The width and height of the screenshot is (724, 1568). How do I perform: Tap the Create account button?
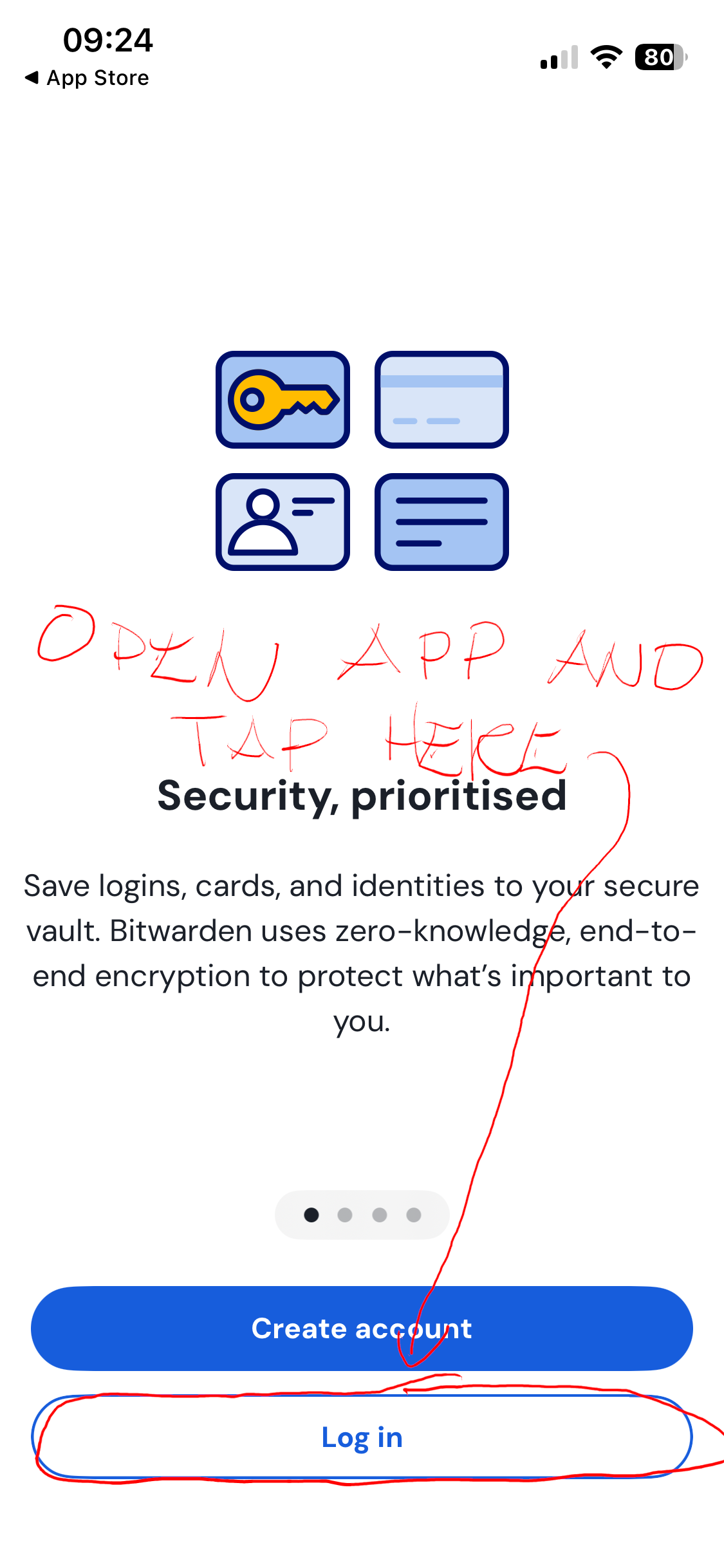click(x=362, y=1329)
